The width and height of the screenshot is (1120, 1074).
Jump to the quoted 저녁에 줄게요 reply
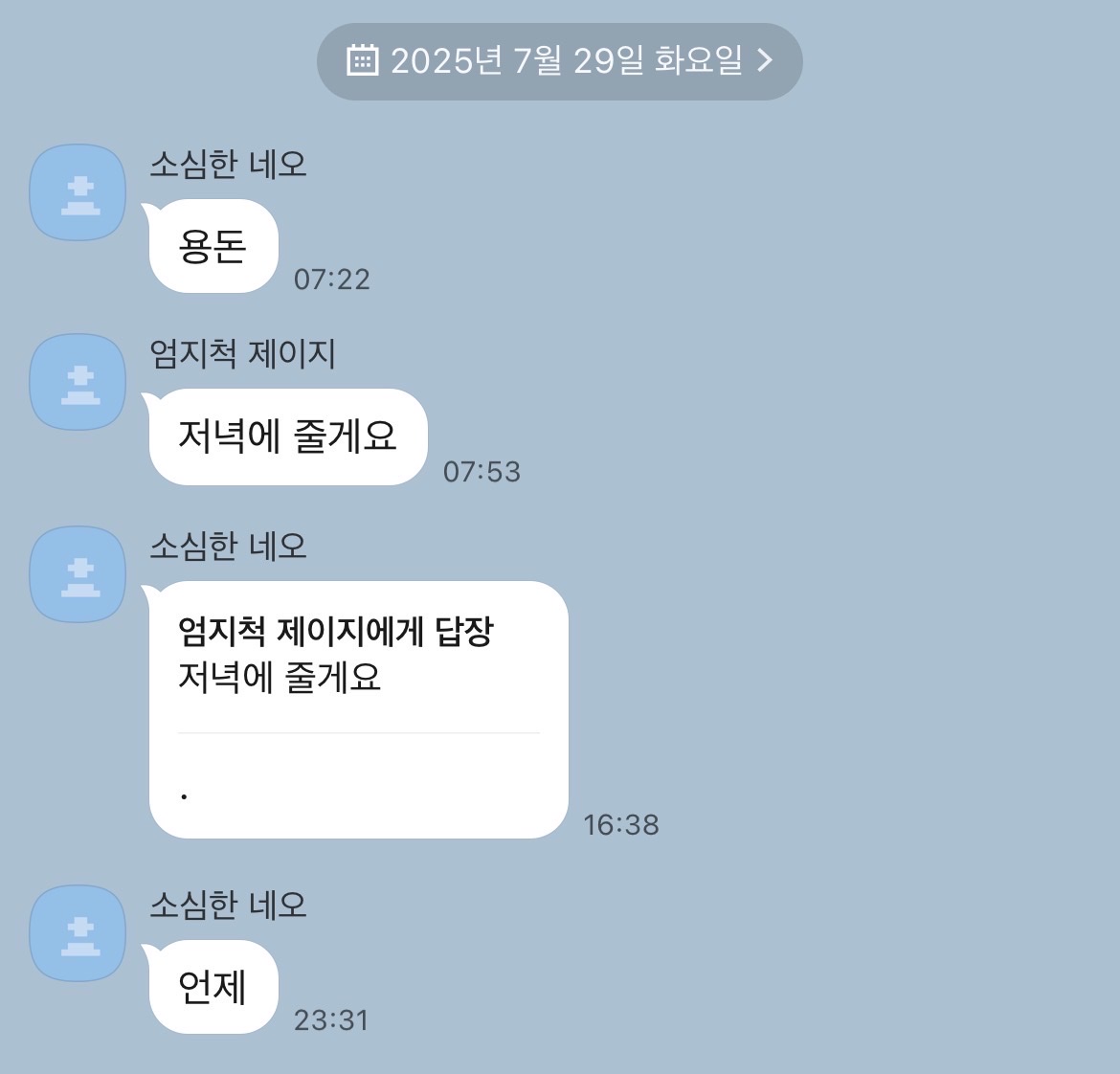(x=335, y=656)
